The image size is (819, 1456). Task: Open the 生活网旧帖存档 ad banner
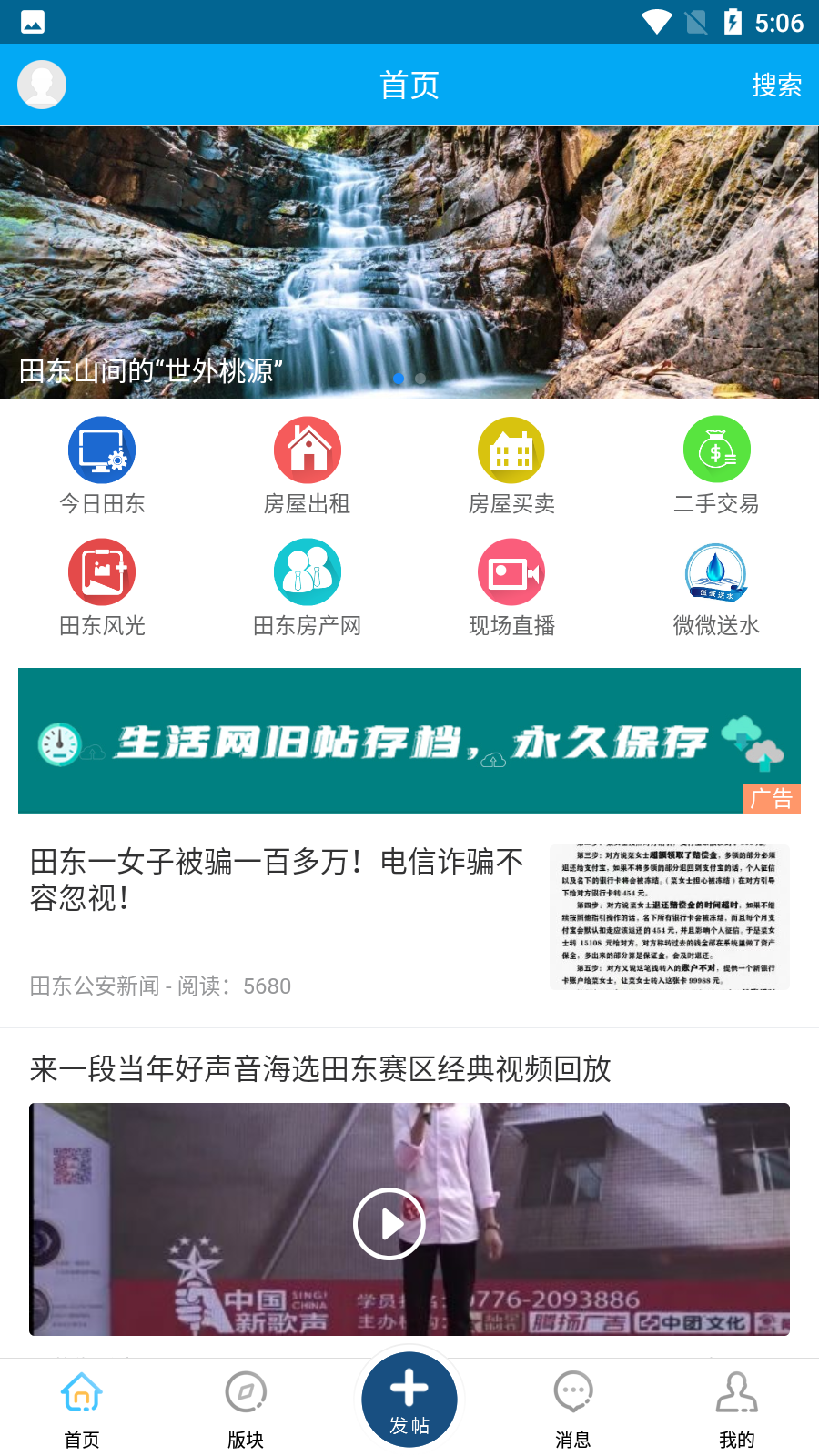tap(409, 741)
